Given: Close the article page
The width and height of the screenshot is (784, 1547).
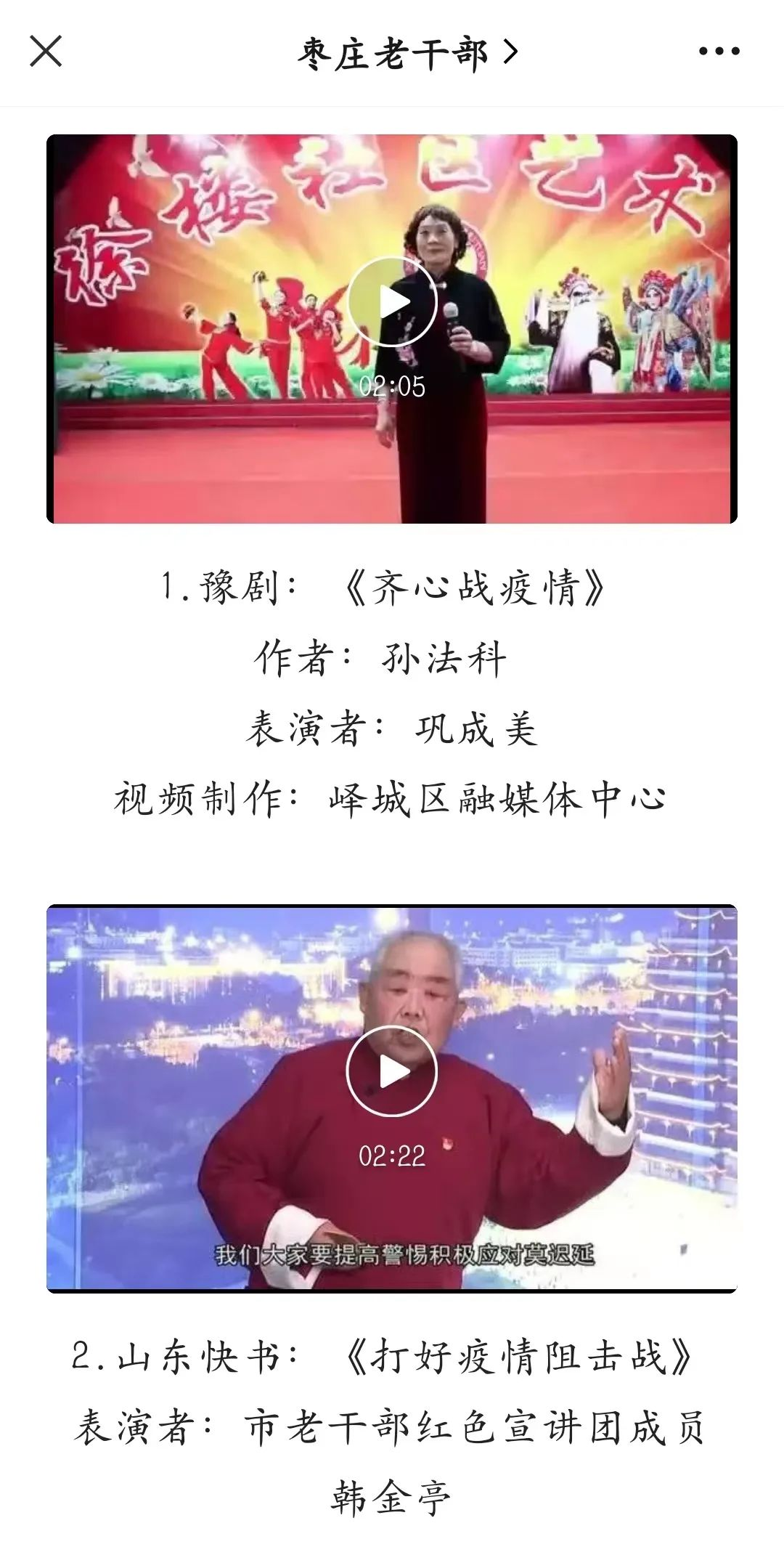Looking at the screenshot, I should click(46, 52).
